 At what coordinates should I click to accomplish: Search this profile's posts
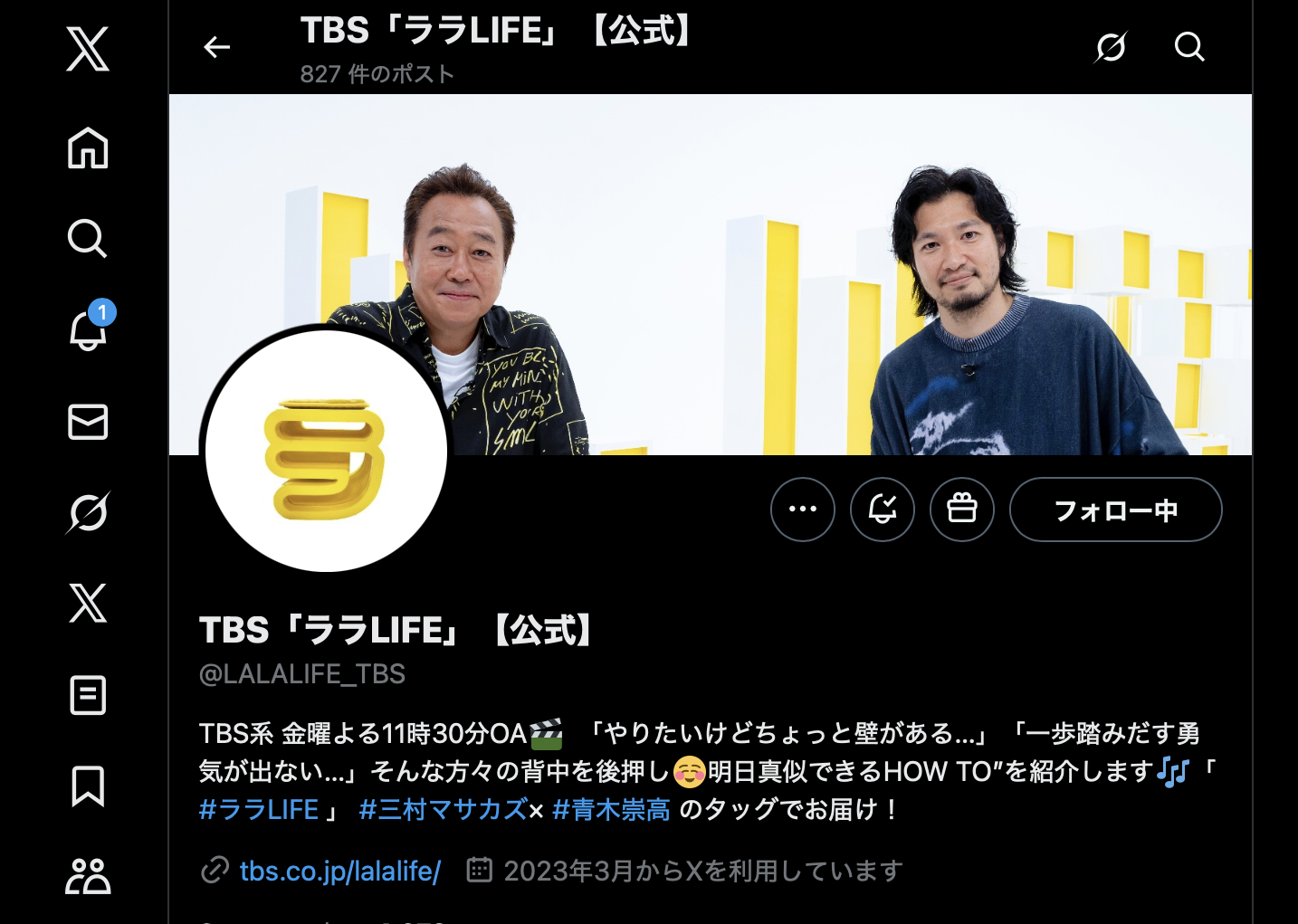click(x=1189, y=47)
